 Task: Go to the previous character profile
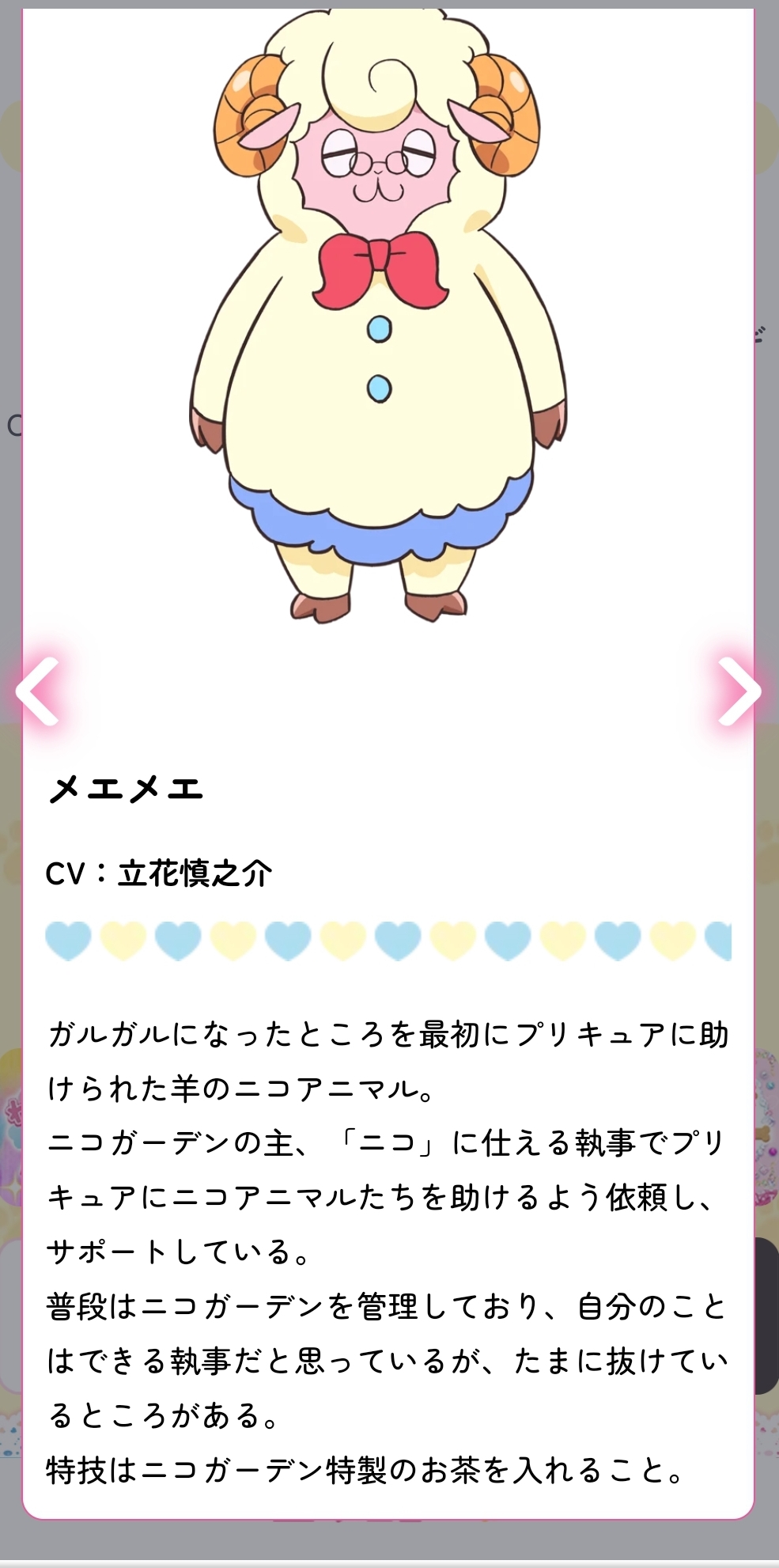point(38,691)
